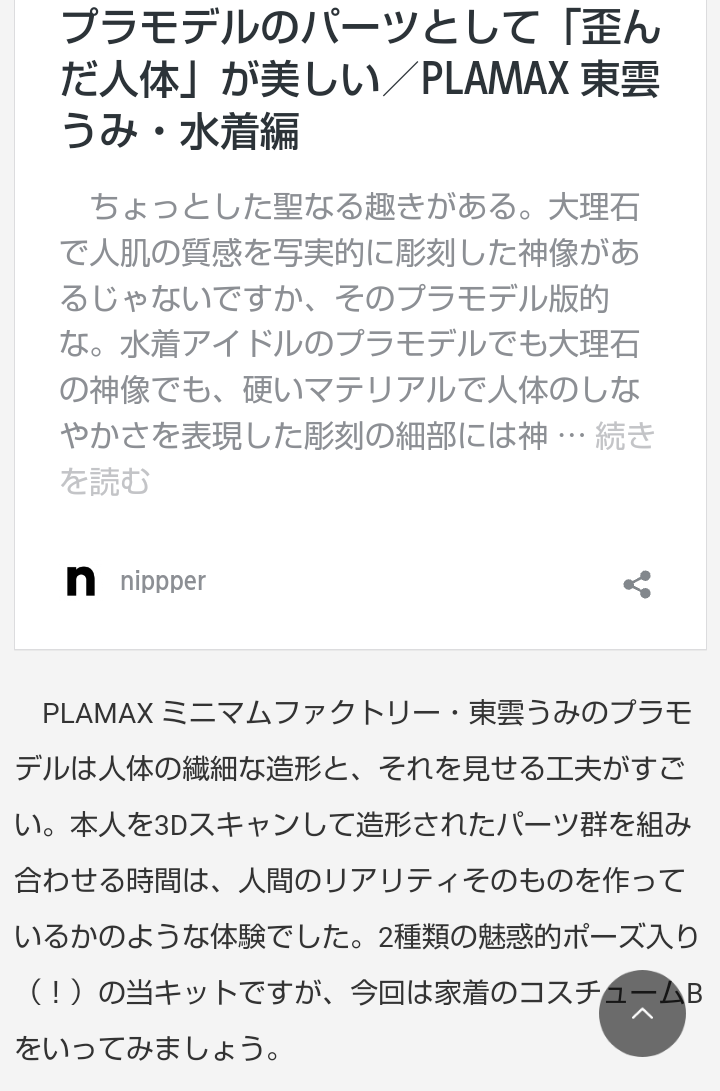Viewport: 720px width, 1091px height.
Task: Visit nippper from the card footer
Action: click(x=163, y=581)
